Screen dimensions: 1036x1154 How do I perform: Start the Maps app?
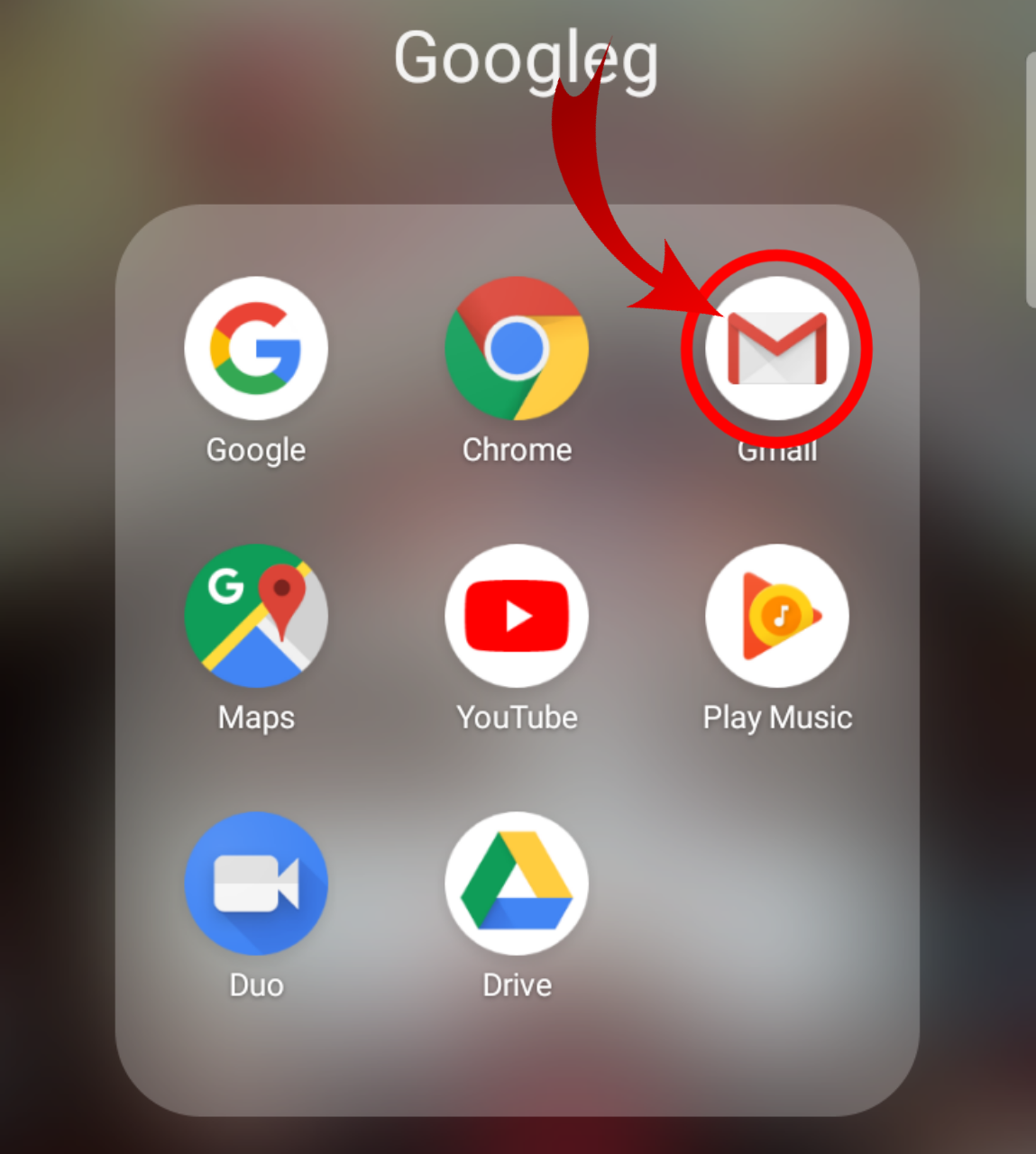pos(256,617)
